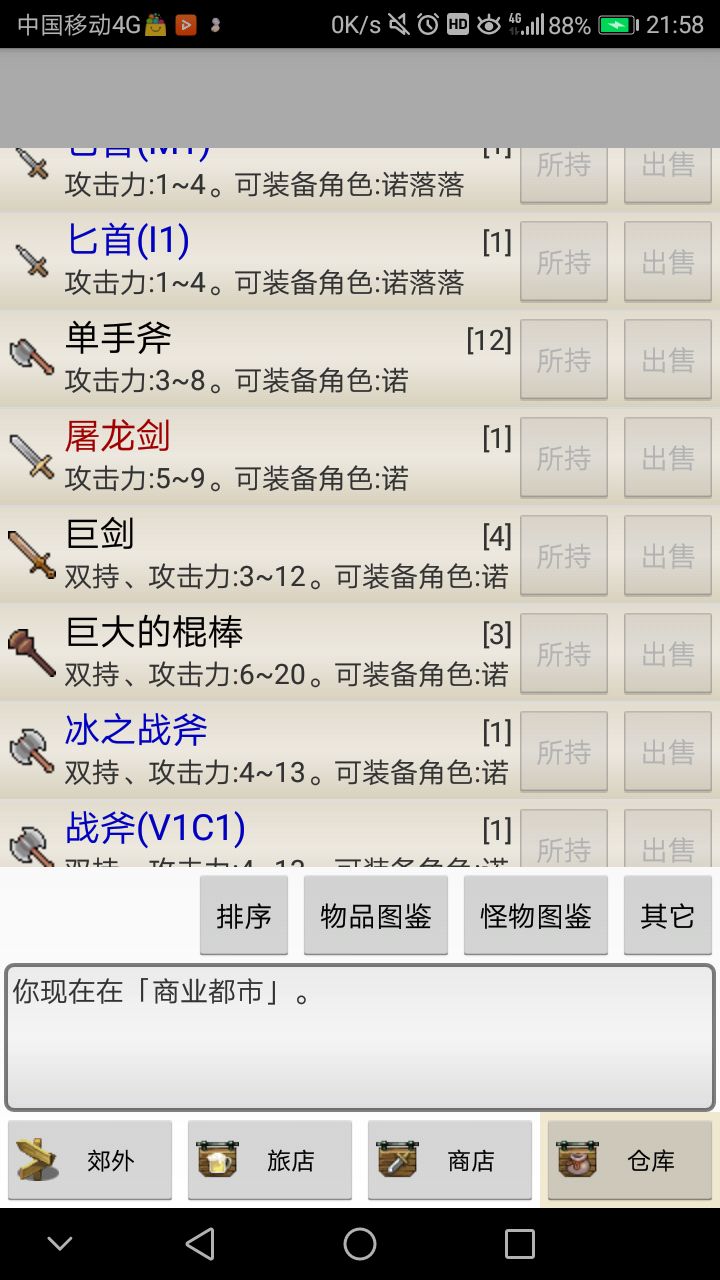The height and width of the screenshot is (1280, 720).
Task: Open the 巨大的棍棒 item row
Action: tap(260, 652)
